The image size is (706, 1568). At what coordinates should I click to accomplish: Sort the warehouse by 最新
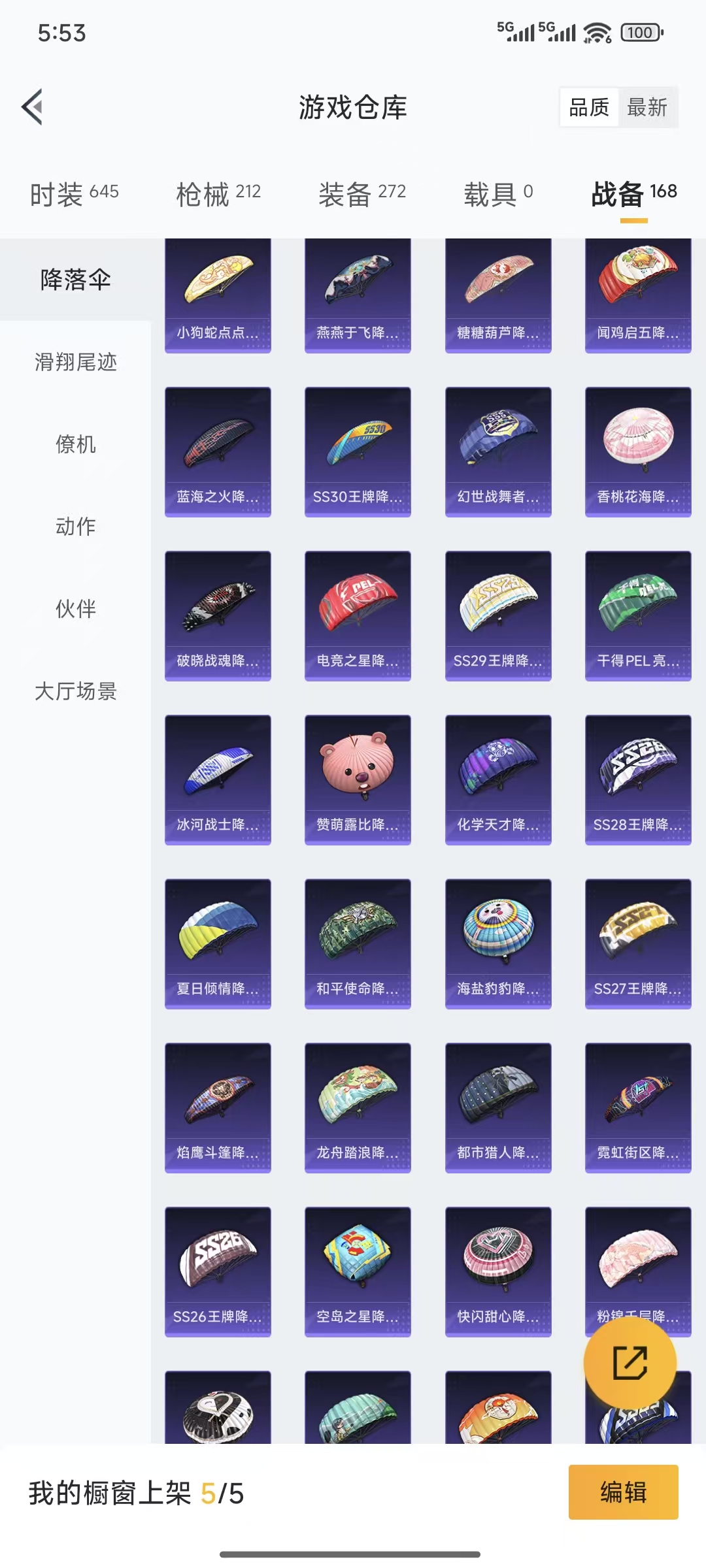tap(647, 107)
